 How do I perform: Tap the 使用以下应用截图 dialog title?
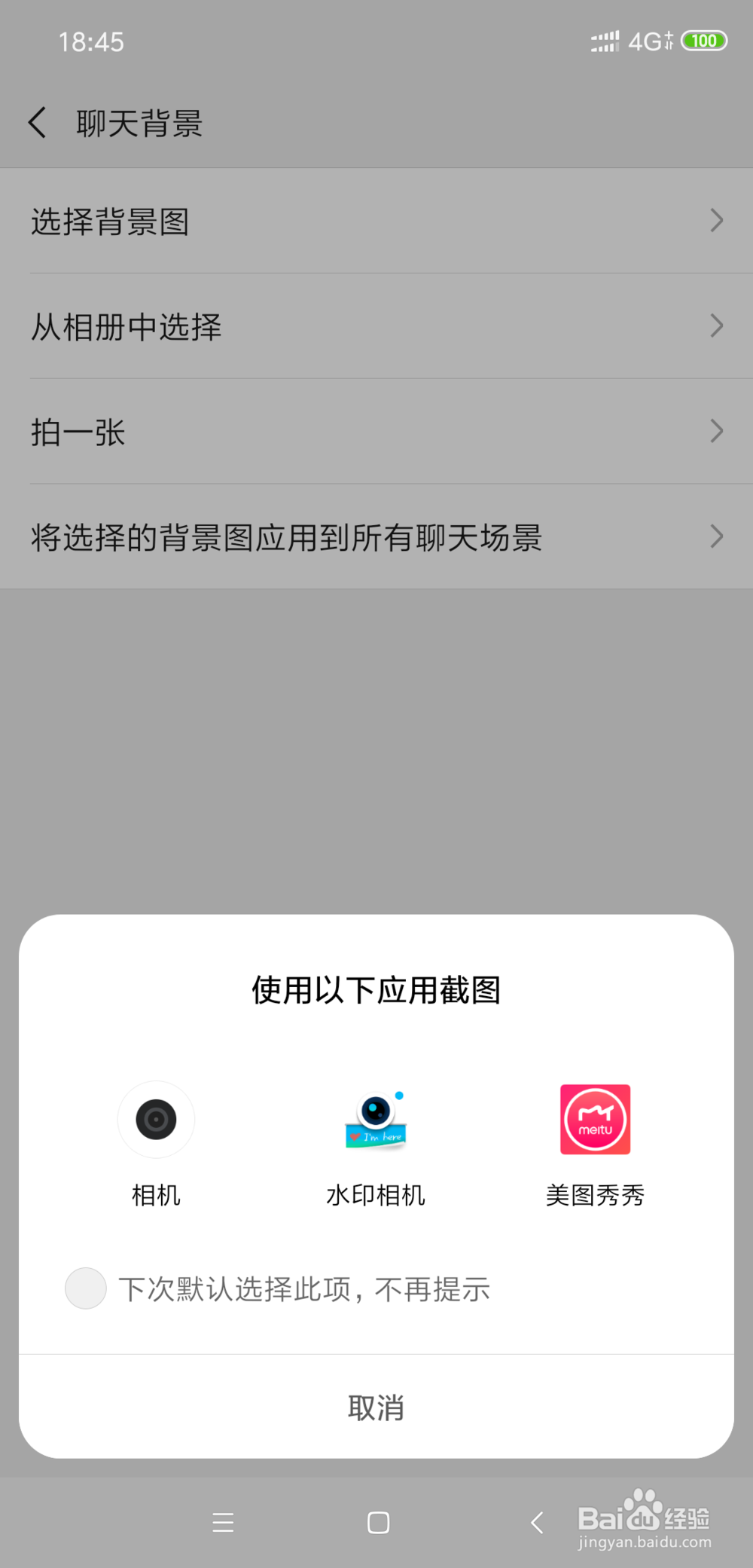coord(376,992)
